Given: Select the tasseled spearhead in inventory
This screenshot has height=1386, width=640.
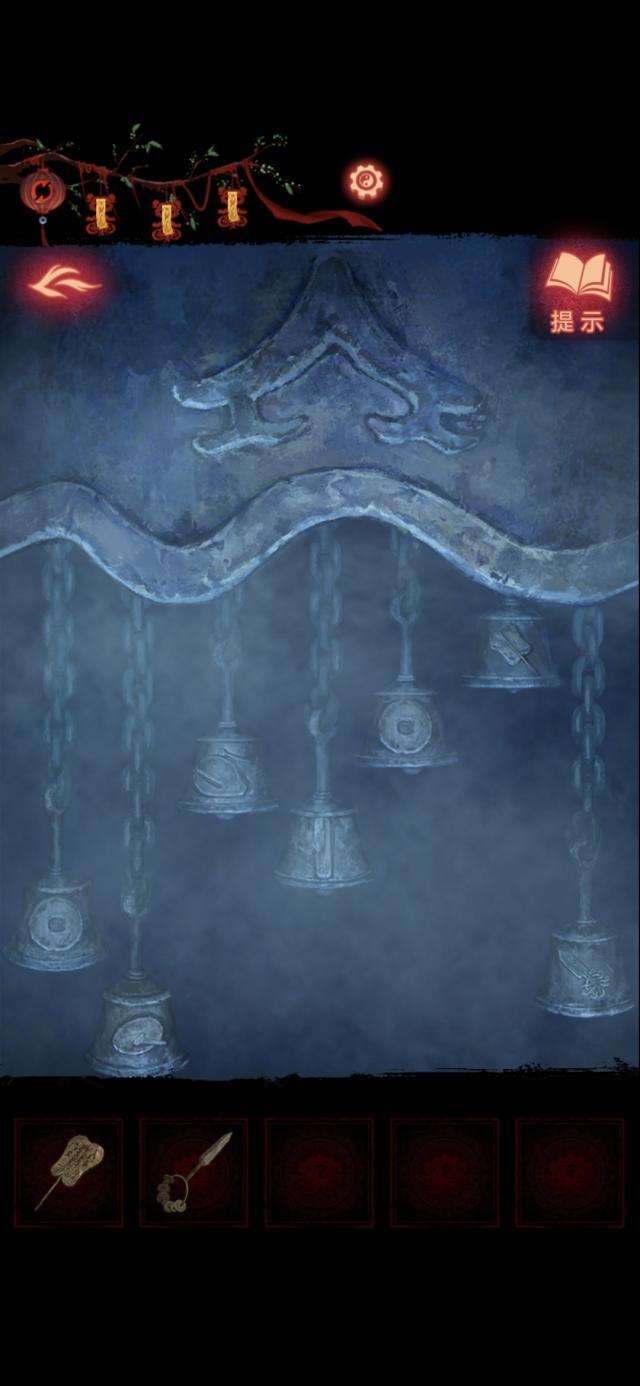Looking at the screenshot, I should 194,1172.
